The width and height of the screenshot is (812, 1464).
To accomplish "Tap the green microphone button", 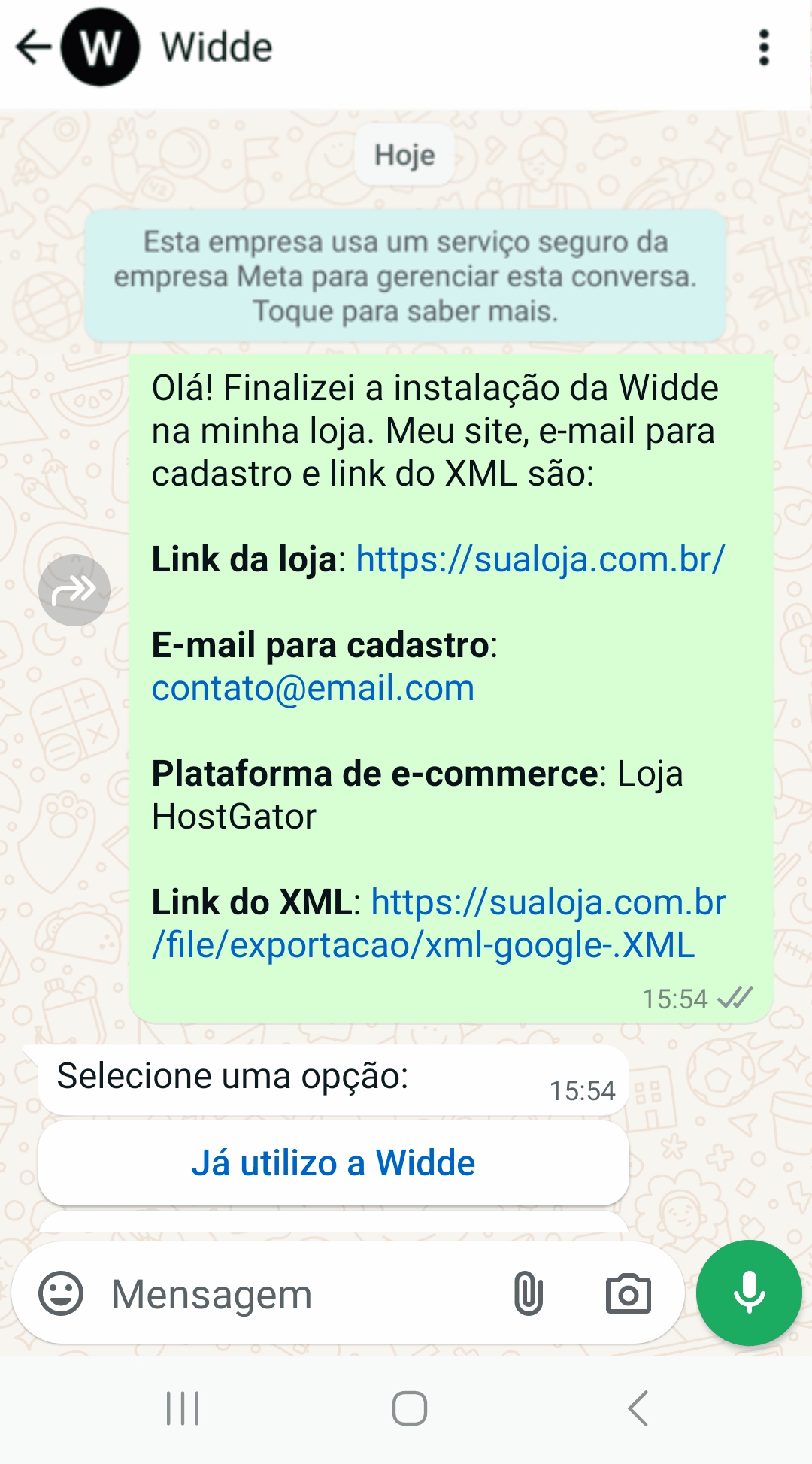I will click(x=749, y=1293).
